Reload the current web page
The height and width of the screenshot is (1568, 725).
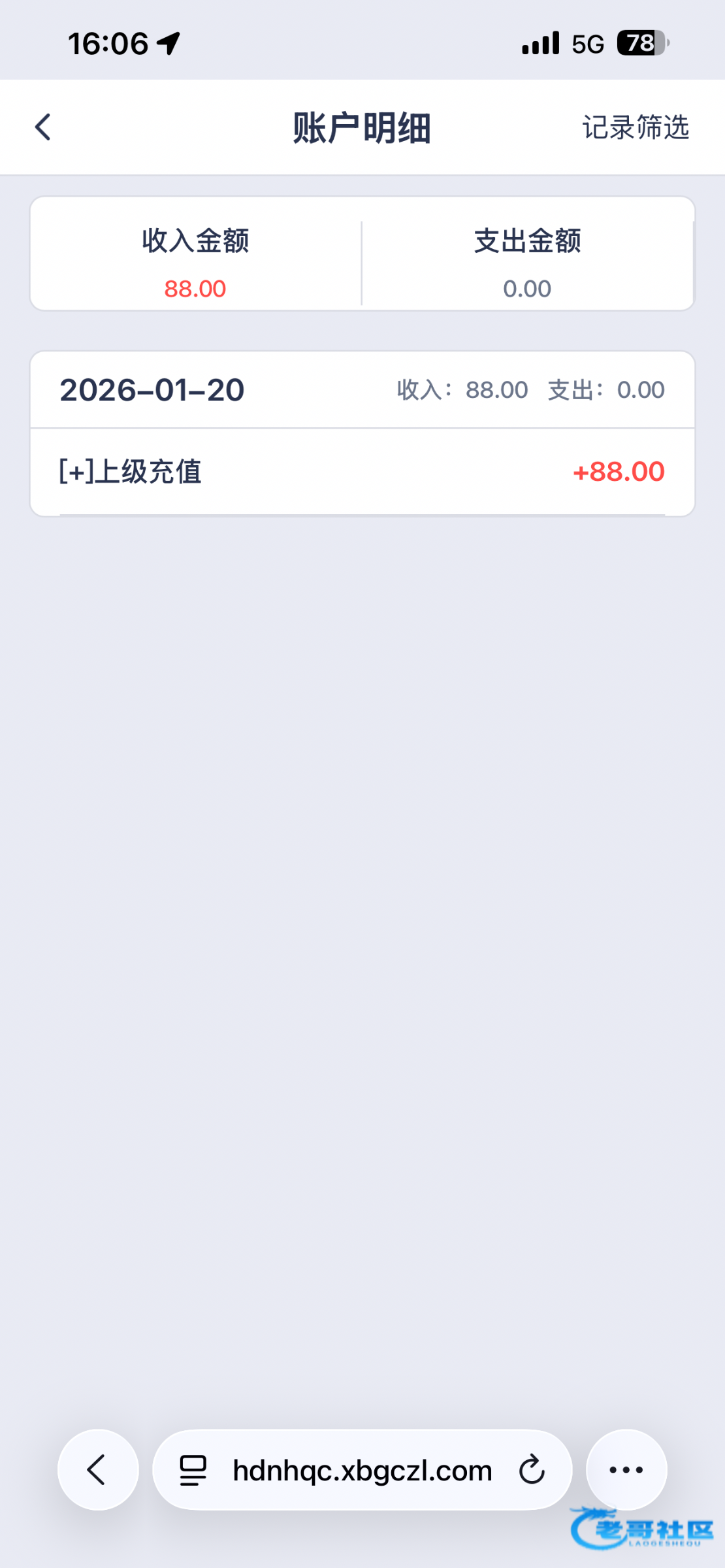point(532,1470)
